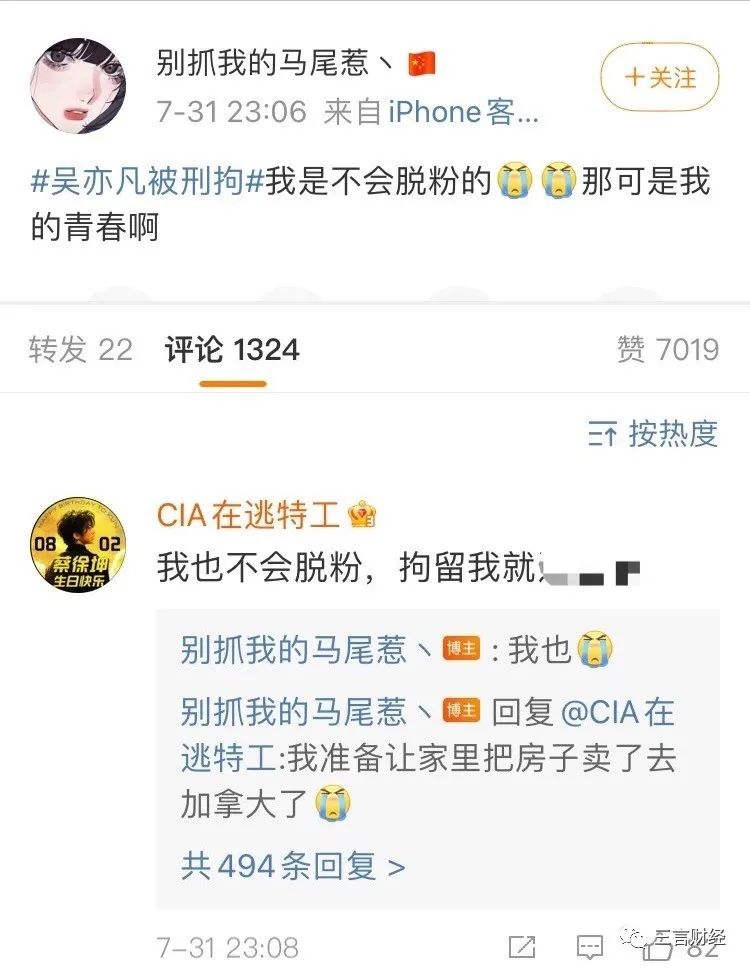Switch to the 转发 22 tab
The width and height of the screenshot is (750, 970).
[x=80, y=349]
